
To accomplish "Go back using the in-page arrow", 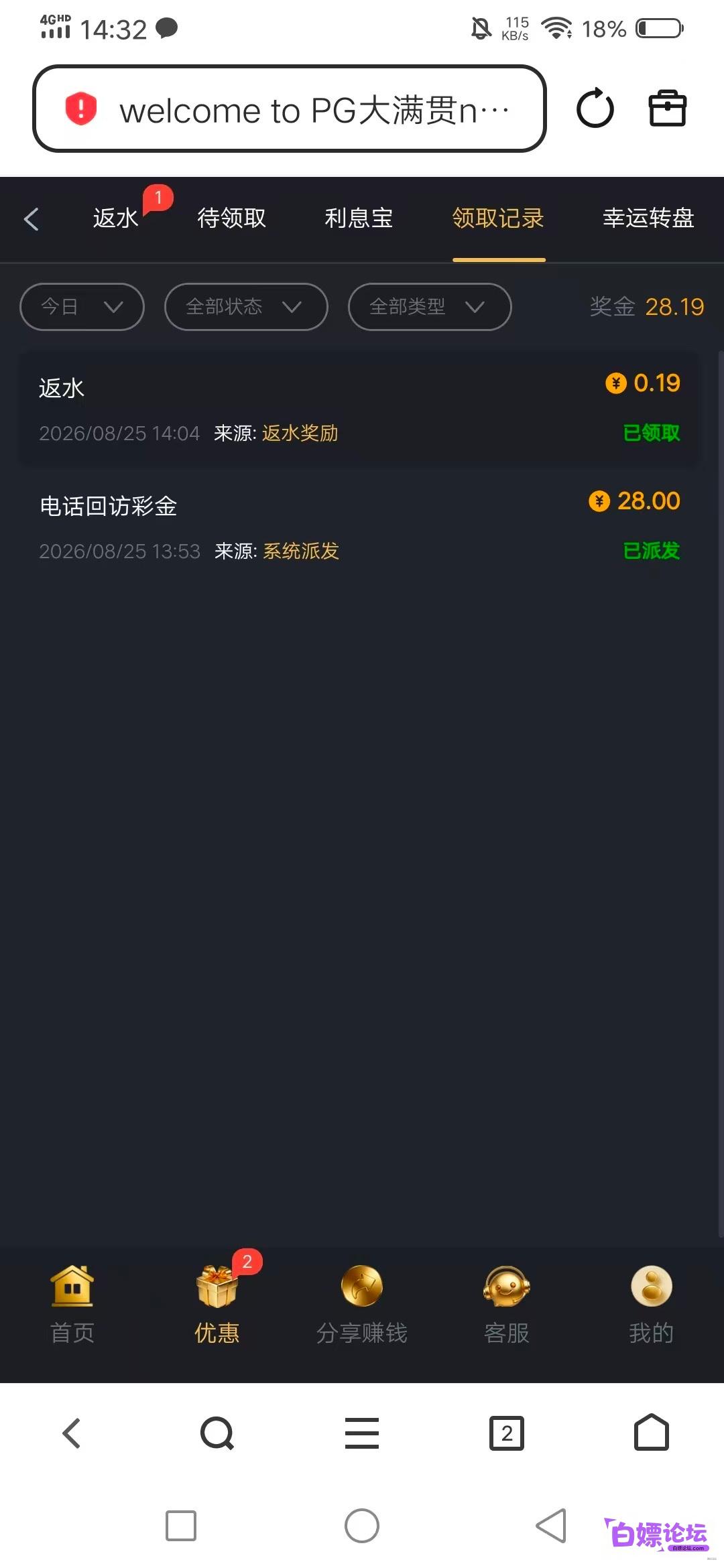I will [32, 218].
